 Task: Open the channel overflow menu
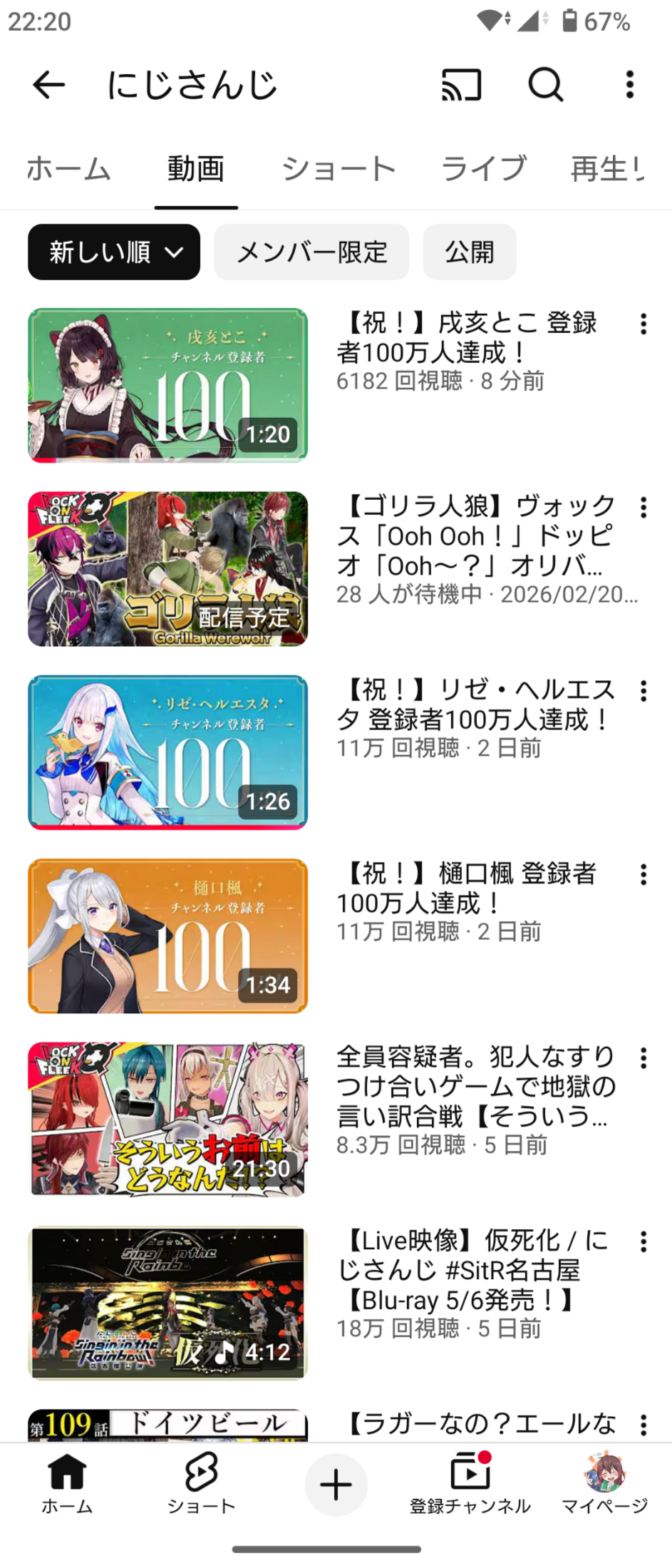(x=629, y=86)
